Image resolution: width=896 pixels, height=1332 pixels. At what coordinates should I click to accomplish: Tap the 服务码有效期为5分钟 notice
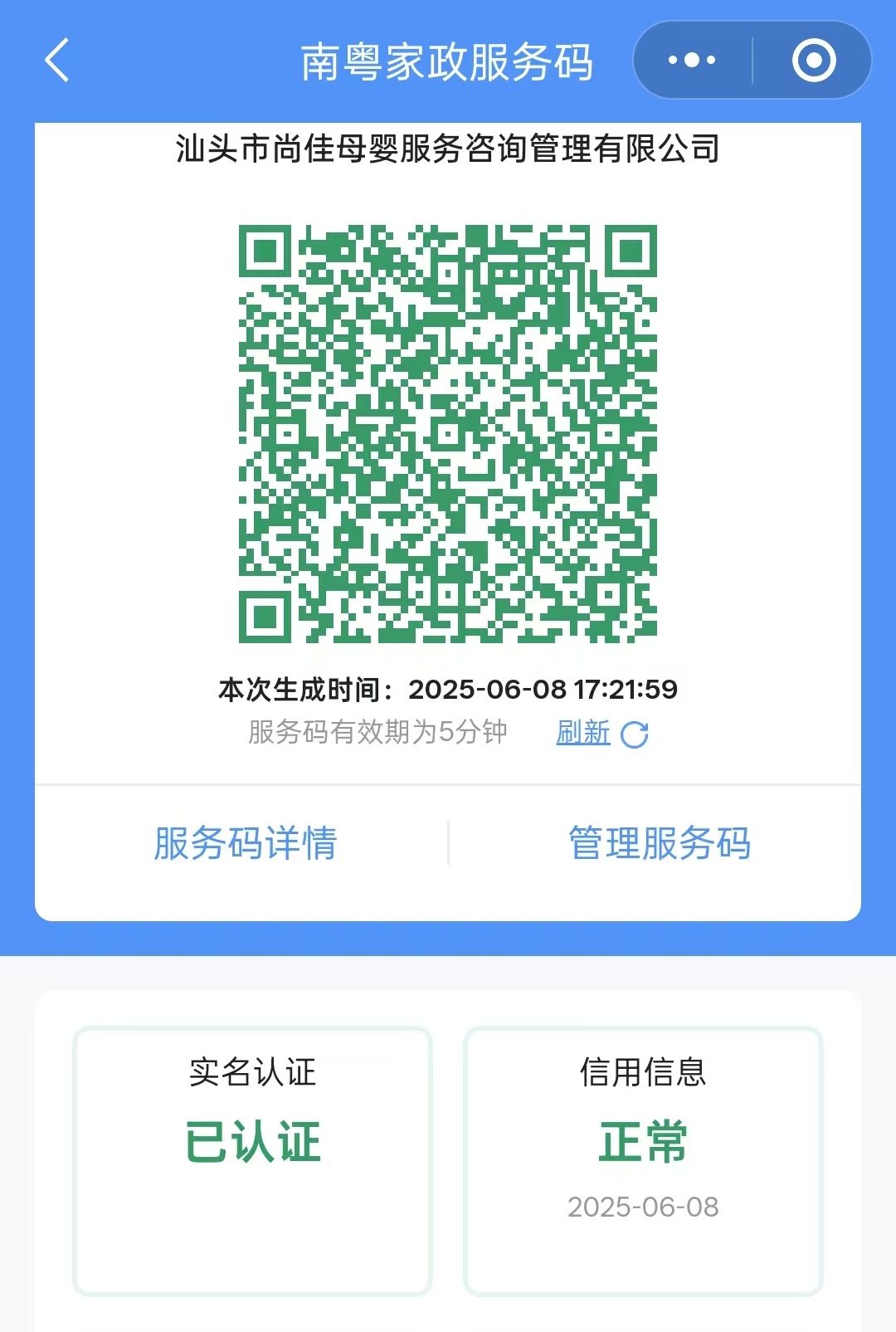click(x=375, y=732)
